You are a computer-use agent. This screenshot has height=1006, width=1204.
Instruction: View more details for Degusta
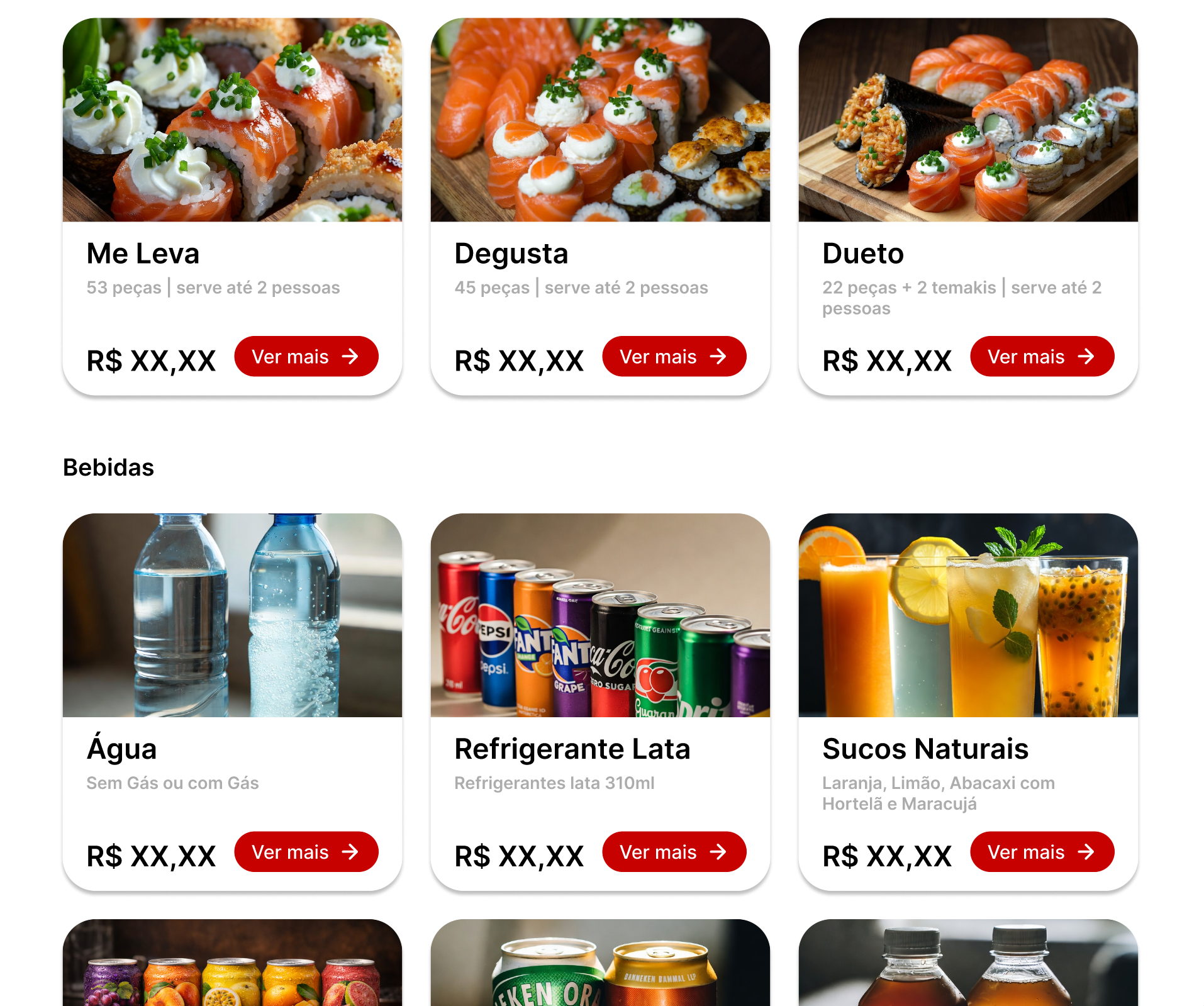coord(674,357)
